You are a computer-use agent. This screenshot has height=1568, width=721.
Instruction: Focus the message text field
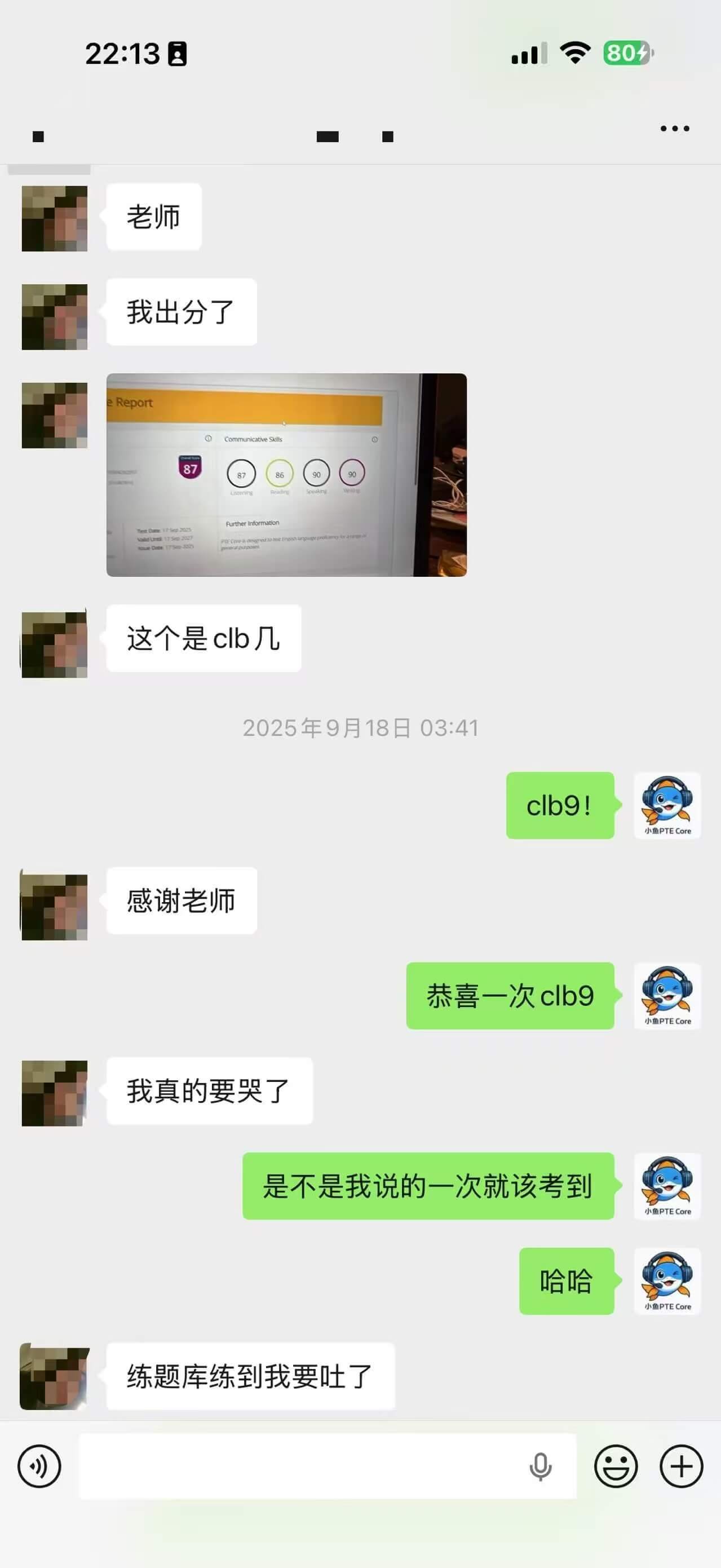click(298, 1467)
